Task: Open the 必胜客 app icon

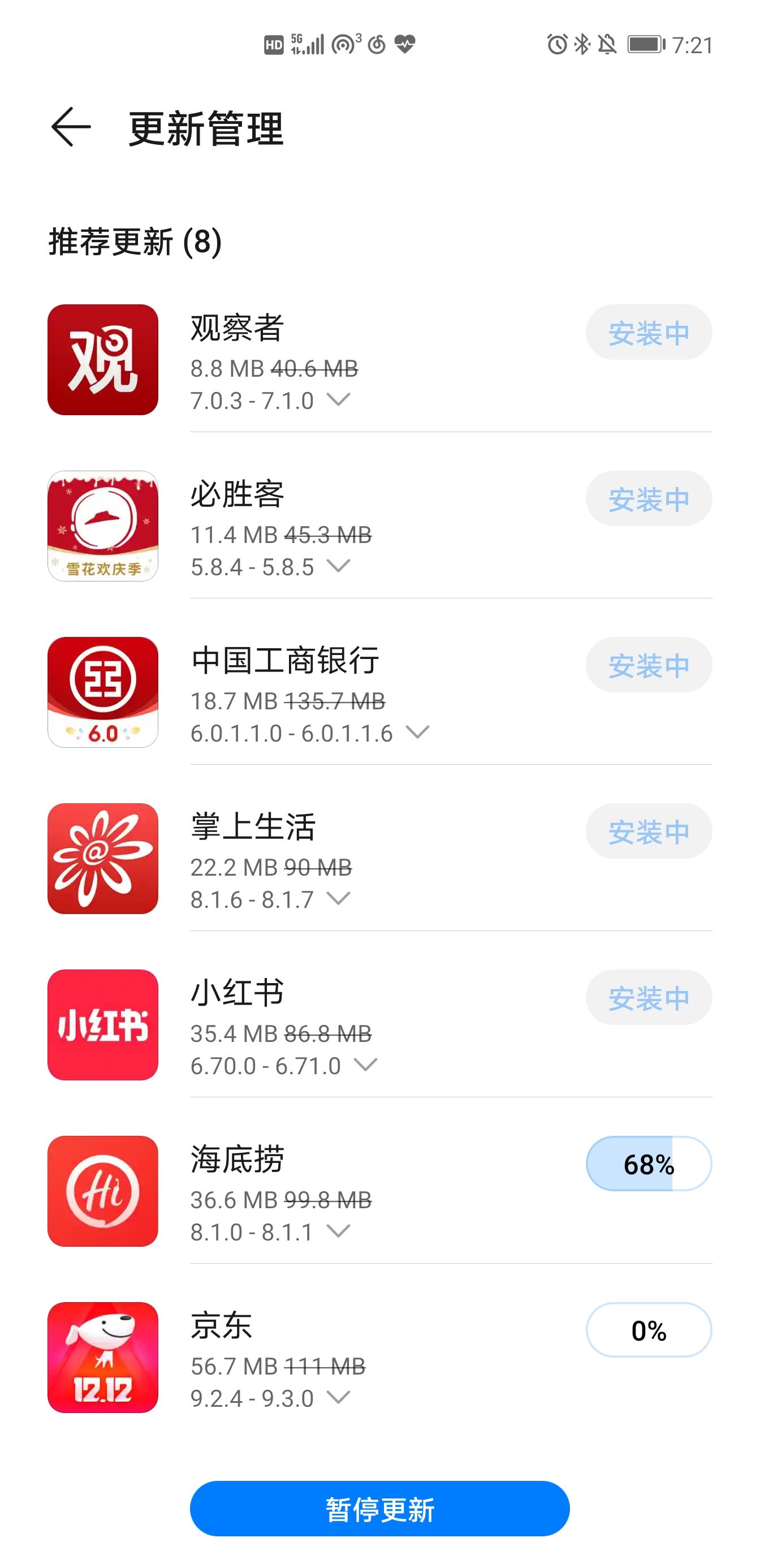Action: pos(103,526)
